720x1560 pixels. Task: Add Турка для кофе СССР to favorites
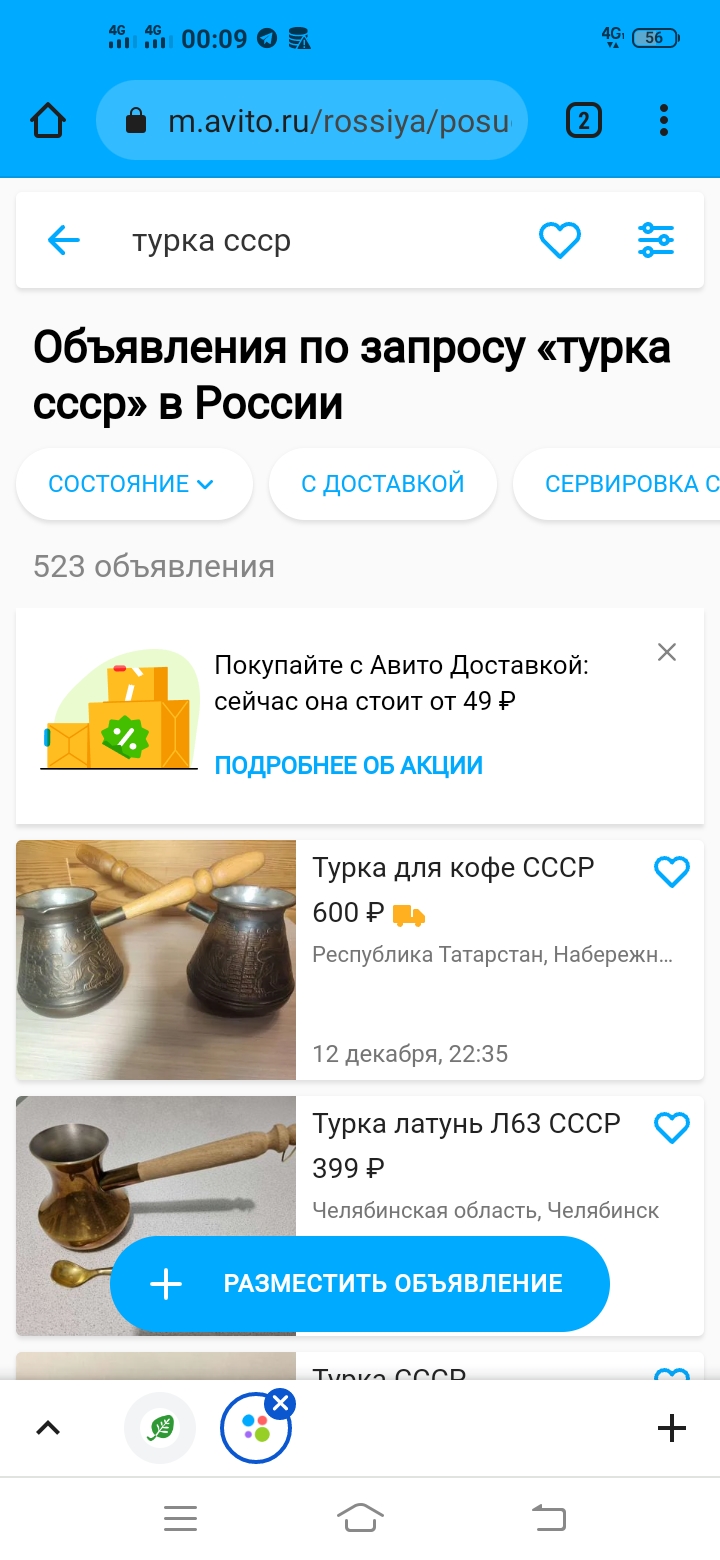pos(671,872)
